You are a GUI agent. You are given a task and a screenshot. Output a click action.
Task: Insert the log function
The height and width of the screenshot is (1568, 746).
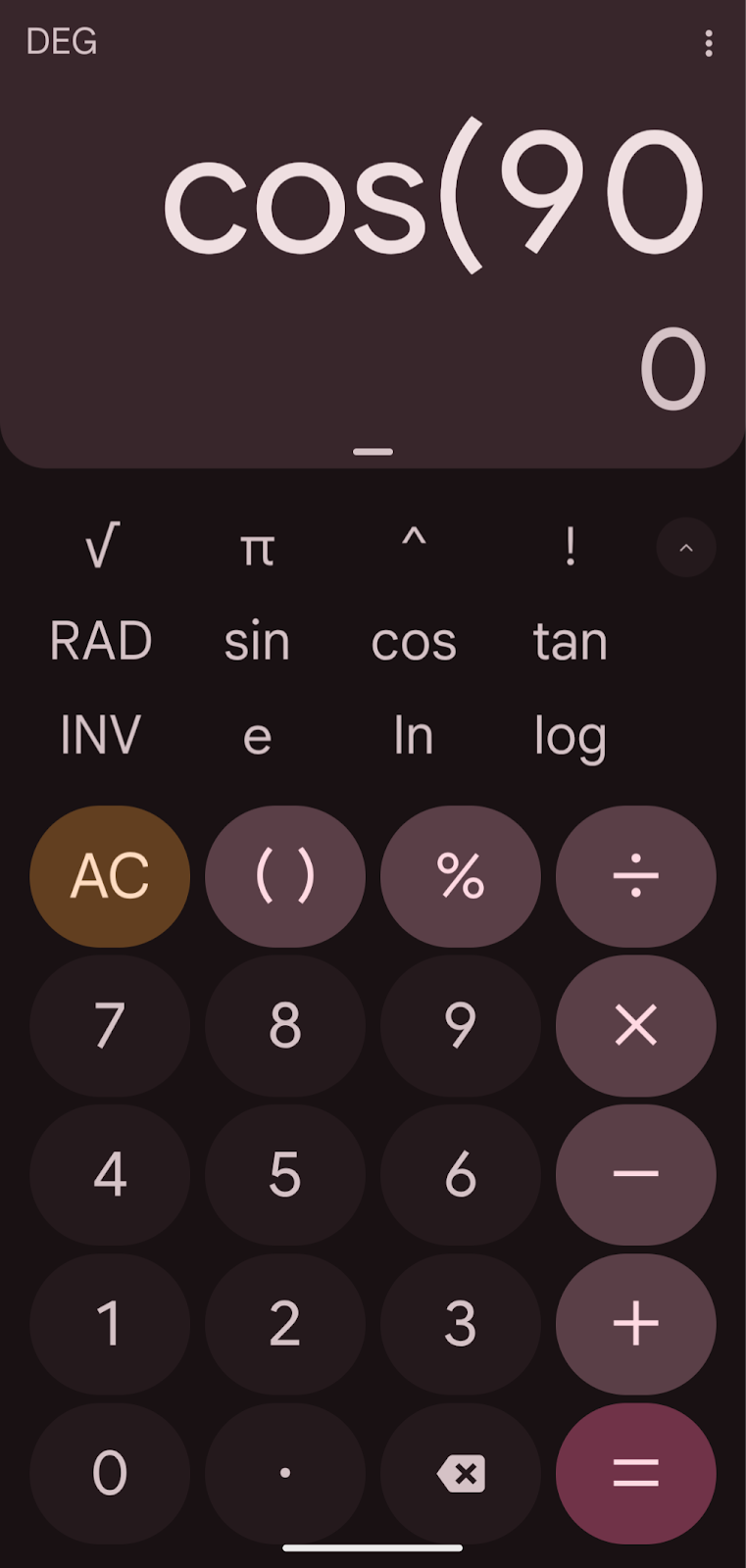[x=570, y=737]
